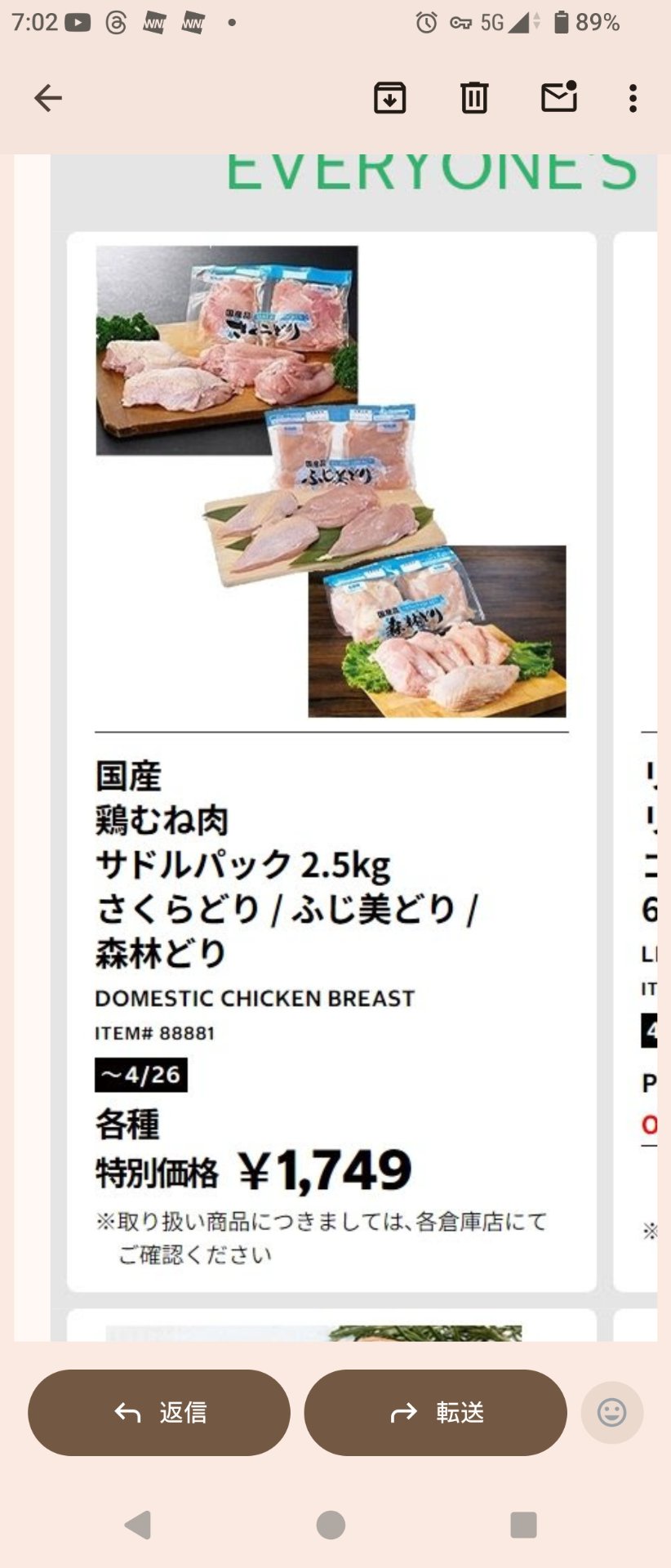671x1568 pixels.
Task: Tap the system home button
Action: click(331, 1524)
